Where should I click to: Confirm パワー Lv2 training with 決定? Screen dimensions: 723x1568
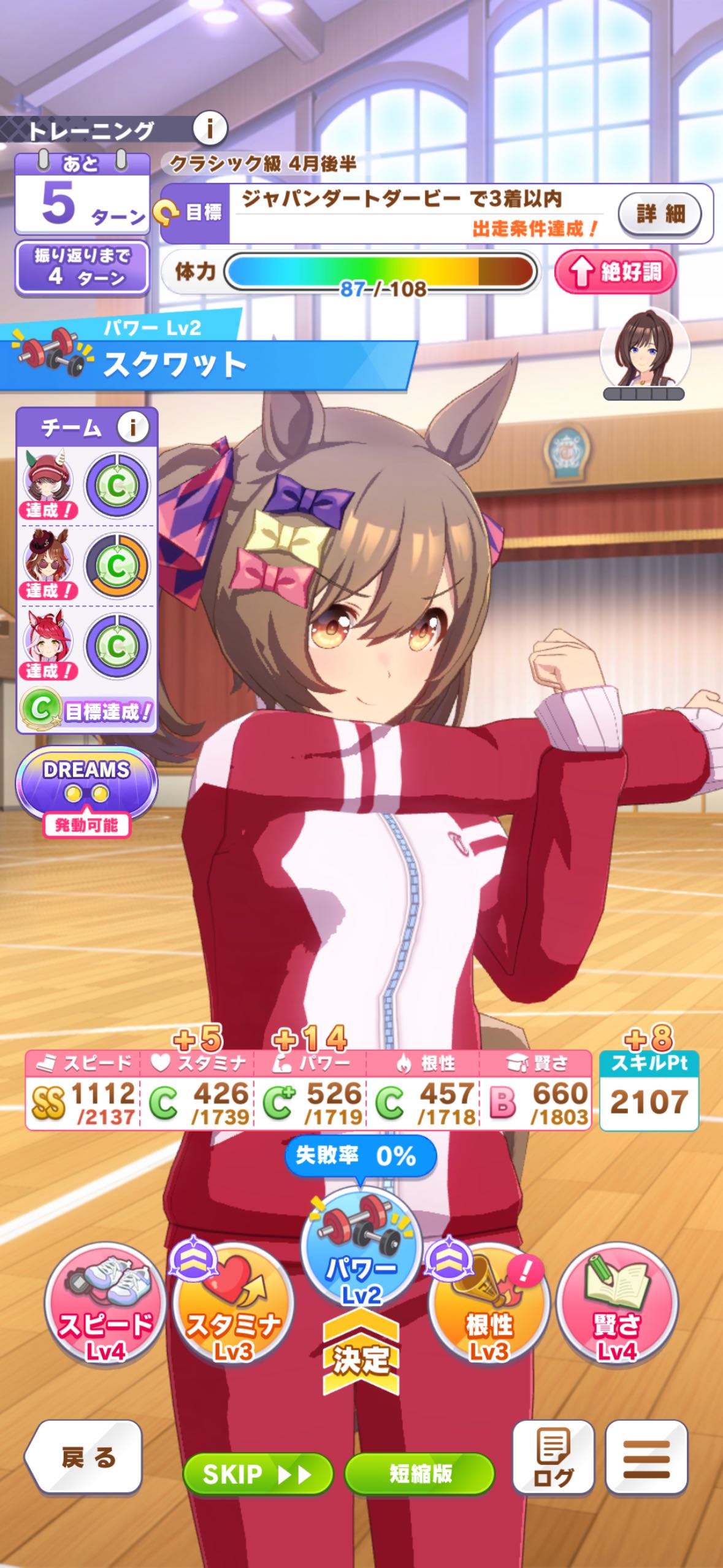pos(361,1264)
